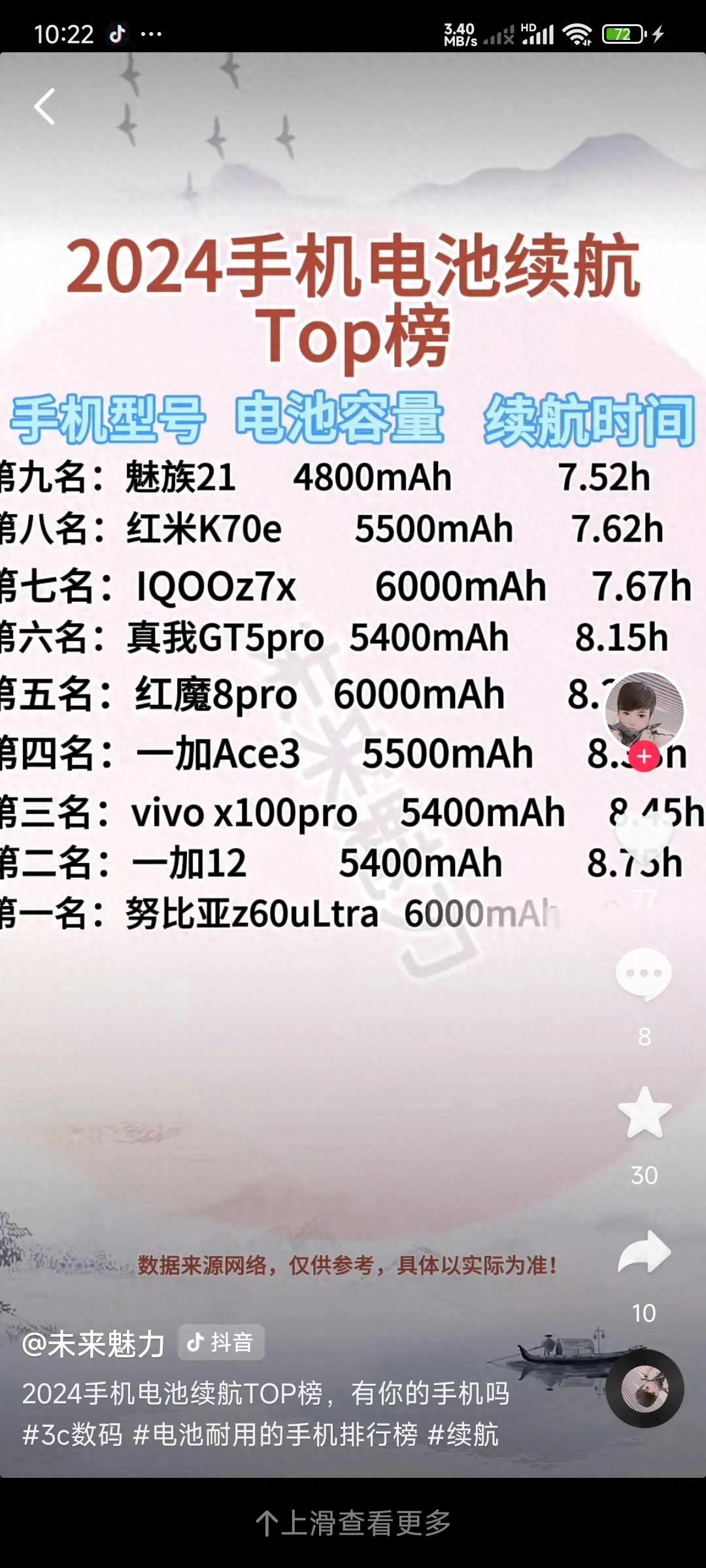Open the comments bubble
Screen dimensions: 706x1568
point(644,973)
